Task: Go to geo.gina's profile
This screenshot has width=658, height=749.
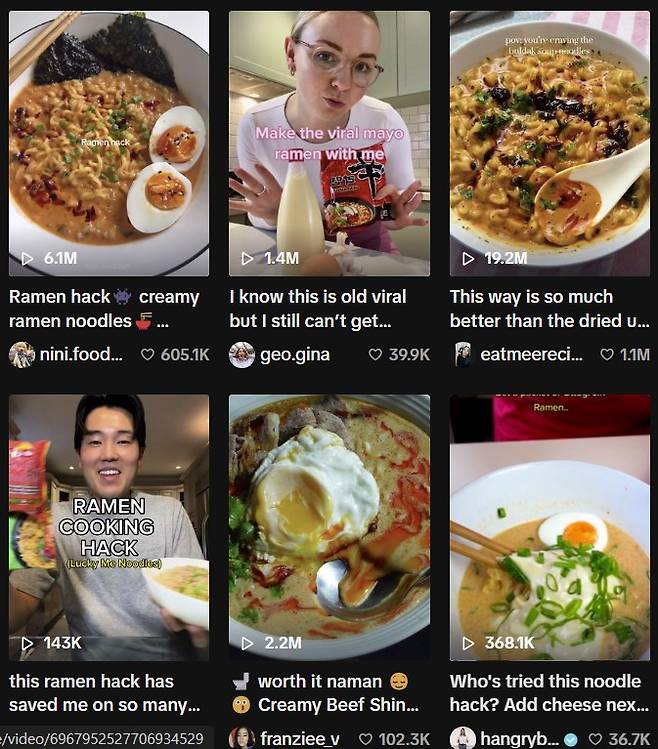Action: [x=294, y=354]
